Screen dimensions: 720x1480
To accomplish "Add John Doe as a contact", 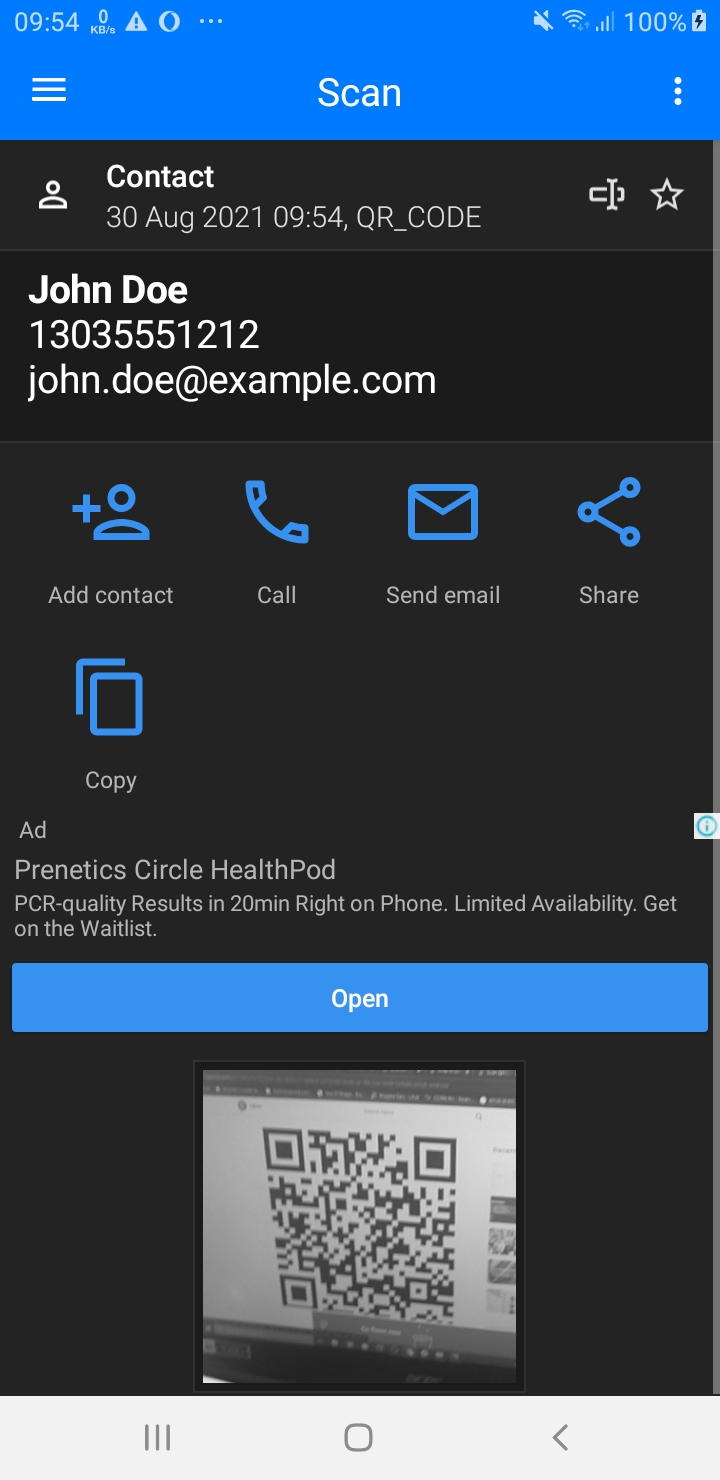I will [111, 542].
